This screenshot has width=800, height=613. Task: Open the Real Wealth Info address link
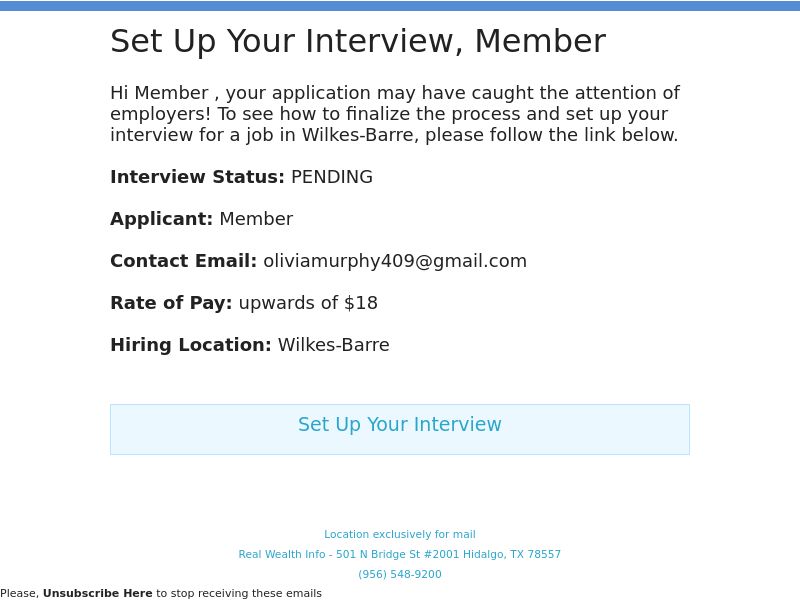pos(399,554)
